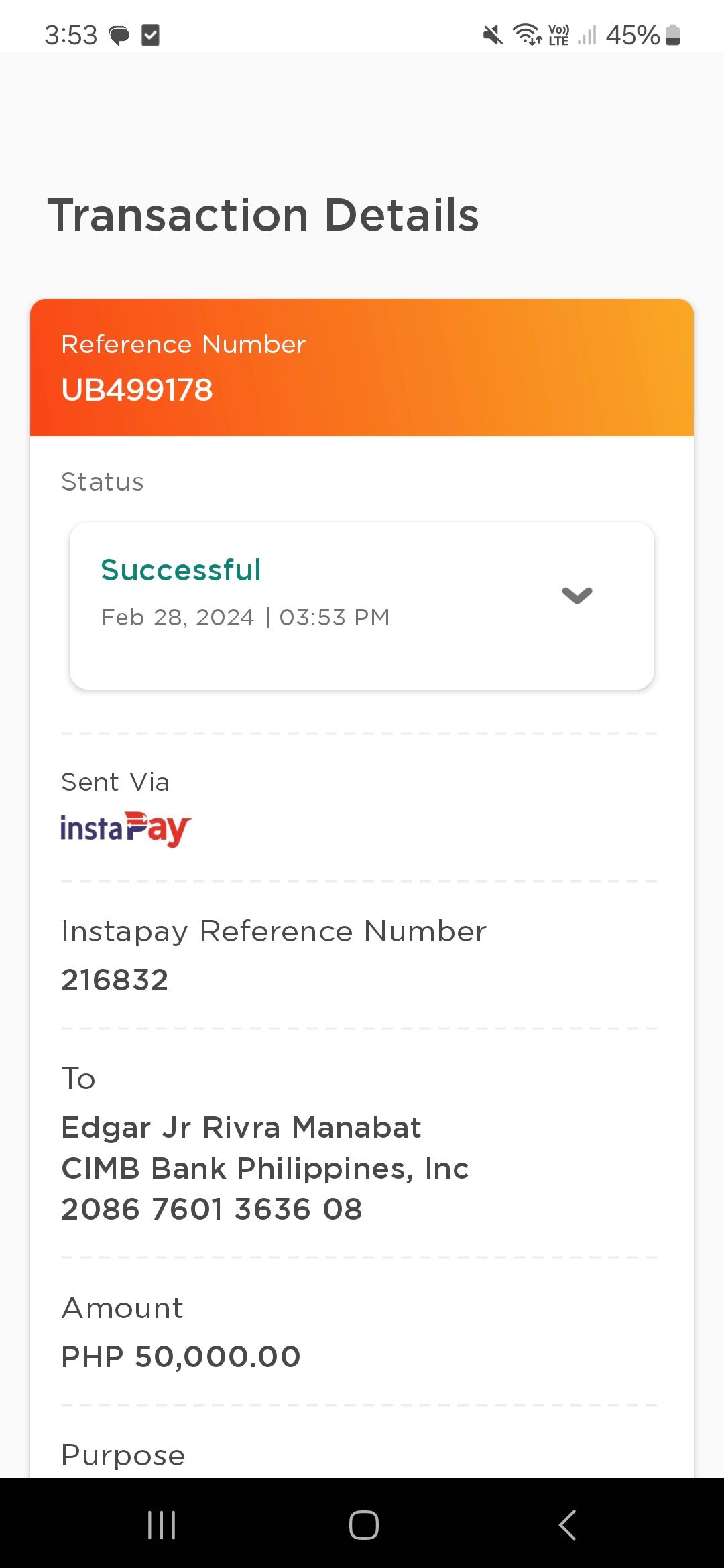The image size is (724, 1568).
Task: Expand the Successful status details chevron
Action: 577,595
